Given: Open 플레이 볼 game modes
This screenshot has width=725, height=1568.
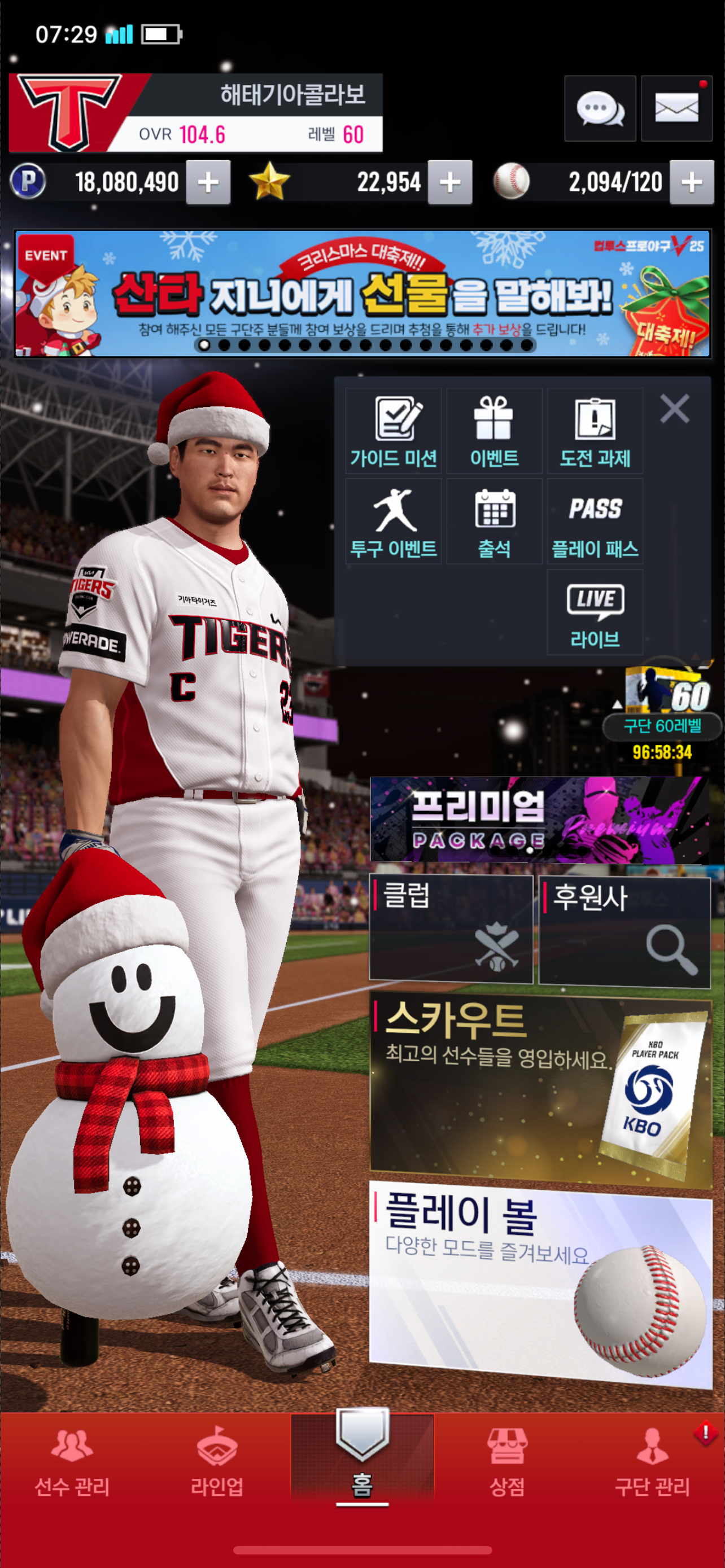Looking at the screenshot, I should tap(540, 1283).
